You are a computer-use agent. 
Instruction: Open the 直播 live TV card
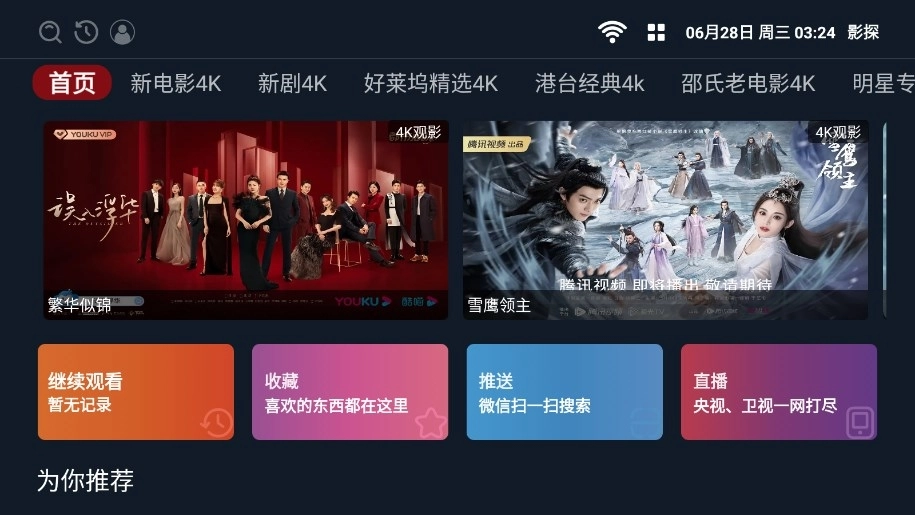778,392
